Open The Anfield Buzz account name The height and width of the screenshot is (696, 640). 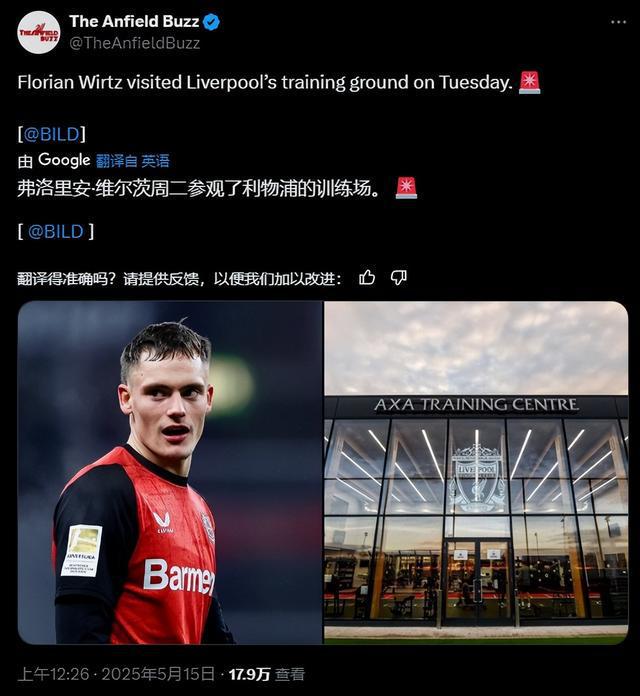[x=134, y=22]
